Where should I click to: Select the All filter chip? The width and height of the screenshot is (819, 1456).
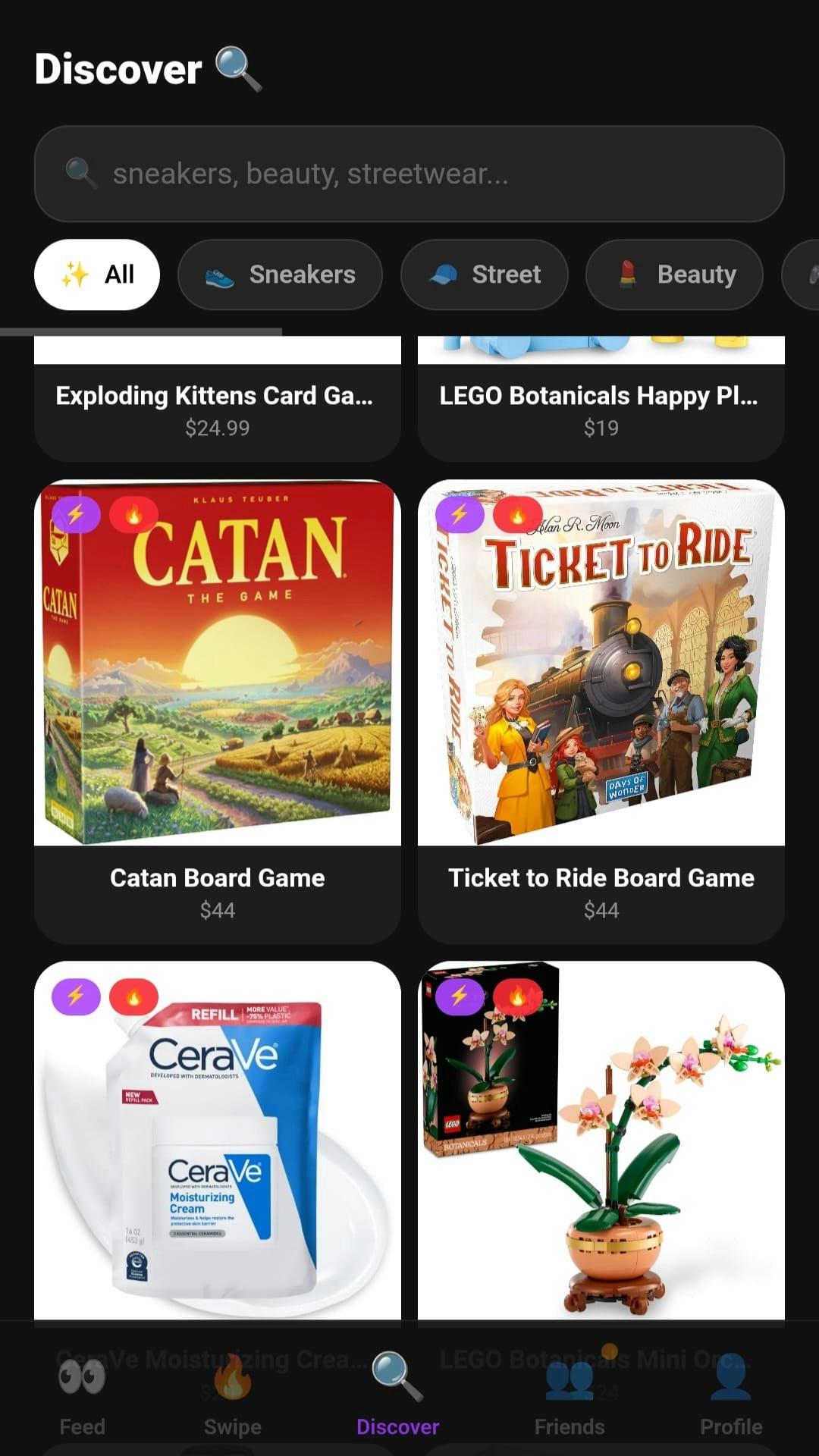(97, 275)
